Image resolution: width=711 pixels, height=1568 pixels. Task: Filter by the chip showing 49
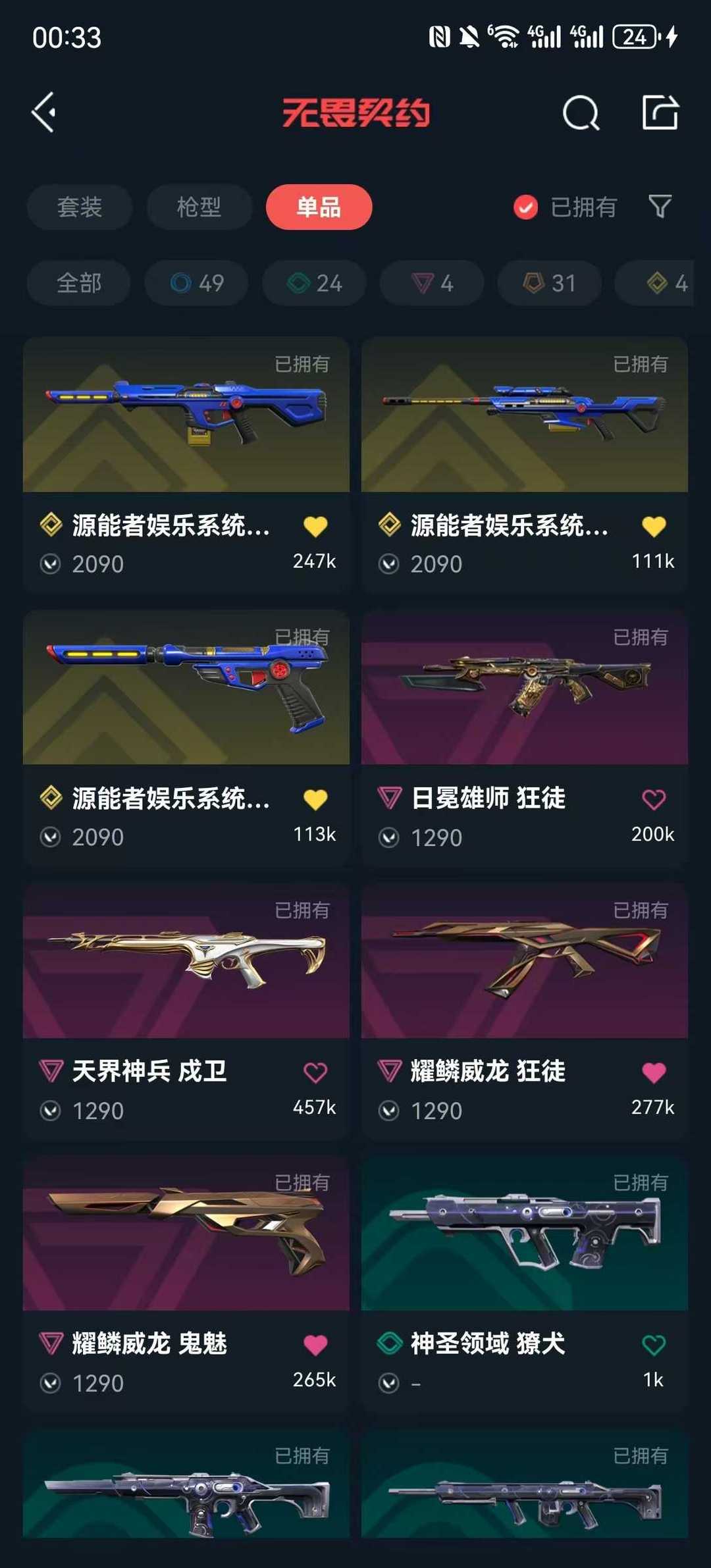pos(197,283)
